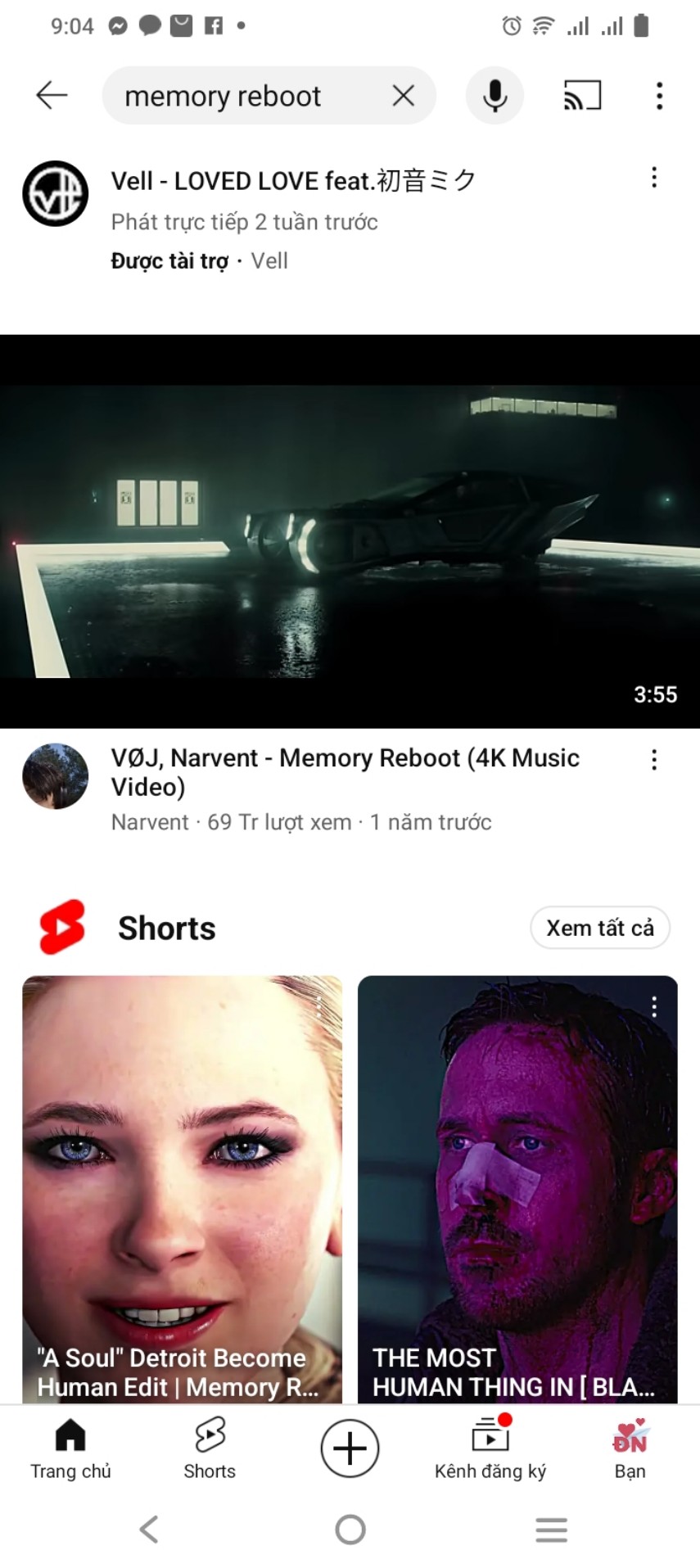Tap Xem tất cả for Shorts
The image size is (700, 1568).
[599, 928]
